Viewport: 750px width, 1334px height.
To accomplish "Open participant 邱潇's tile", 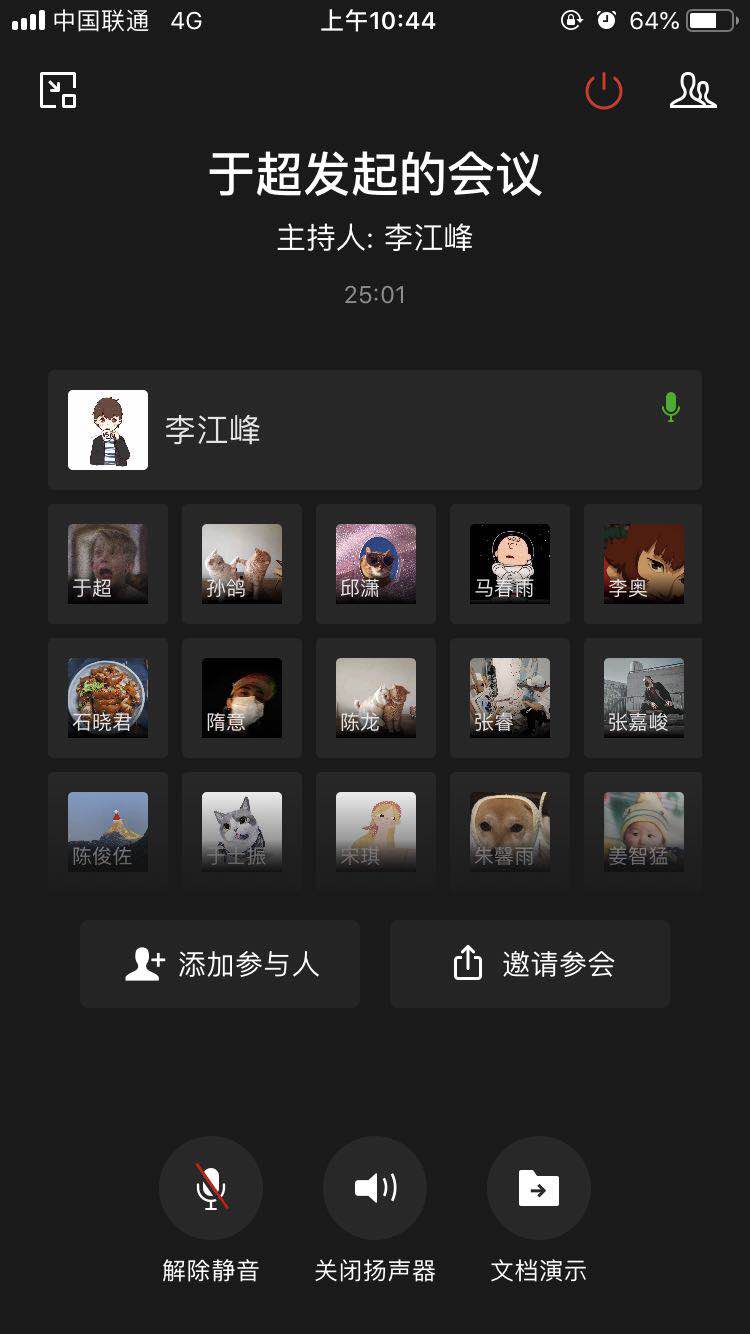I will click(x=376, y=564).
